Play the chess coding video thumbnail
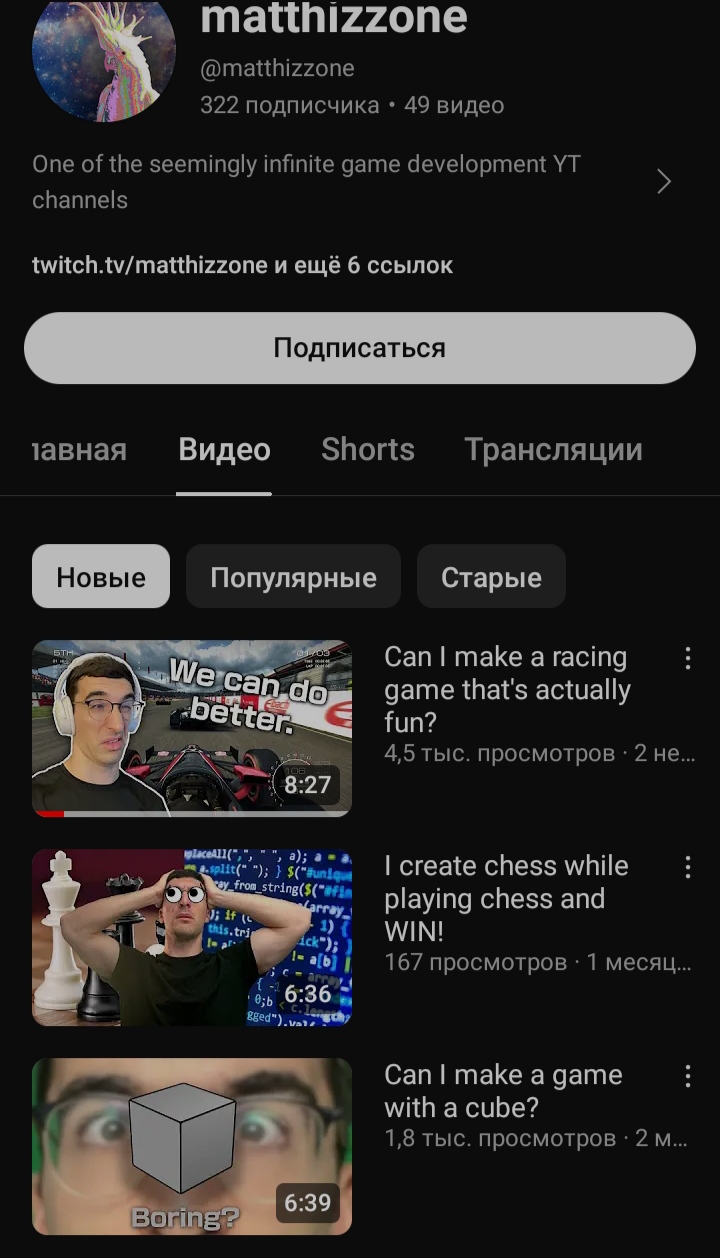The width and height of the screenshot is (720, 1258). pos(192,937)
